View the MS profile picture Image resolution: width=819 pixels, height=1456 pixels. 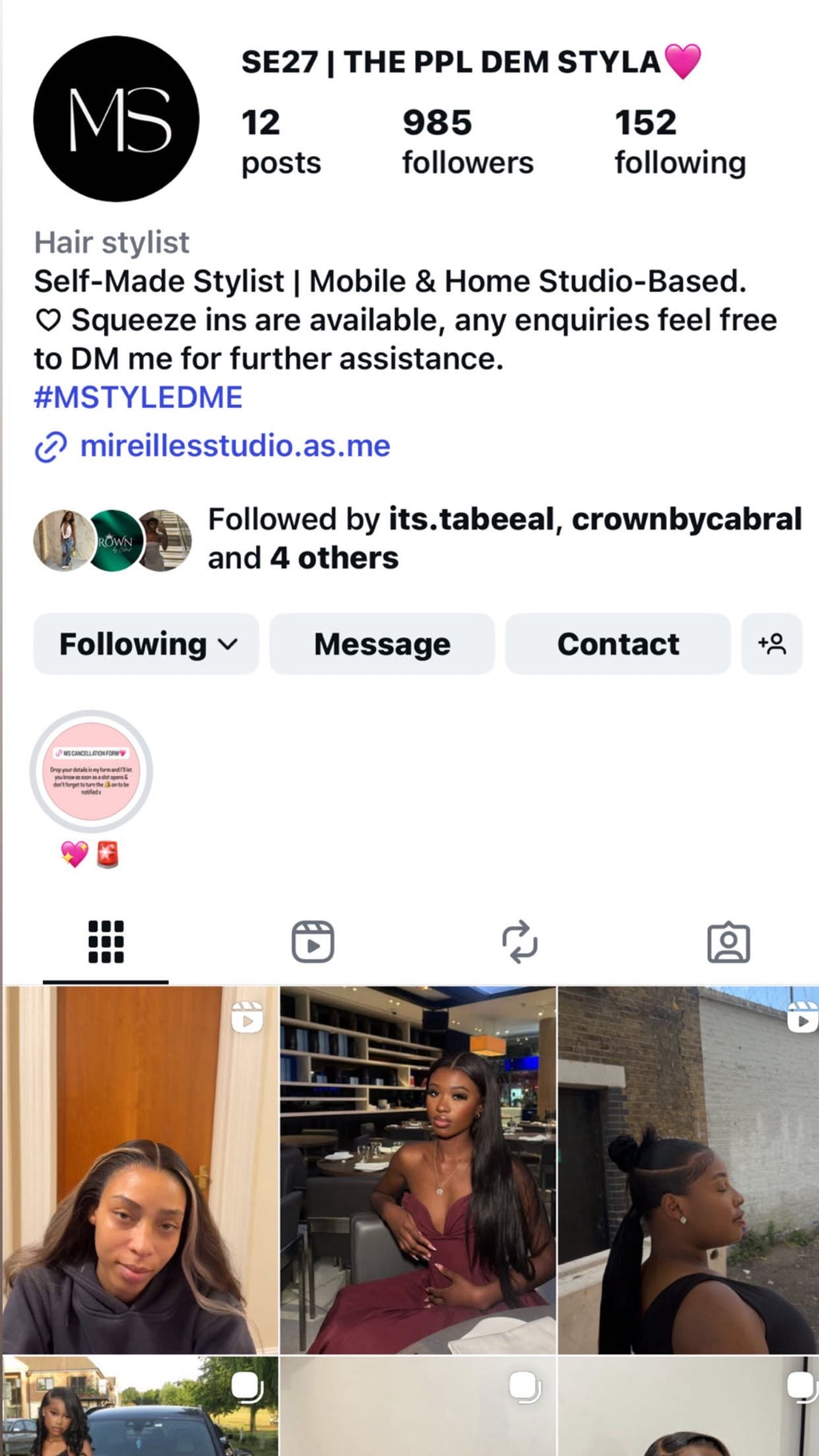[x=117, y=118]
